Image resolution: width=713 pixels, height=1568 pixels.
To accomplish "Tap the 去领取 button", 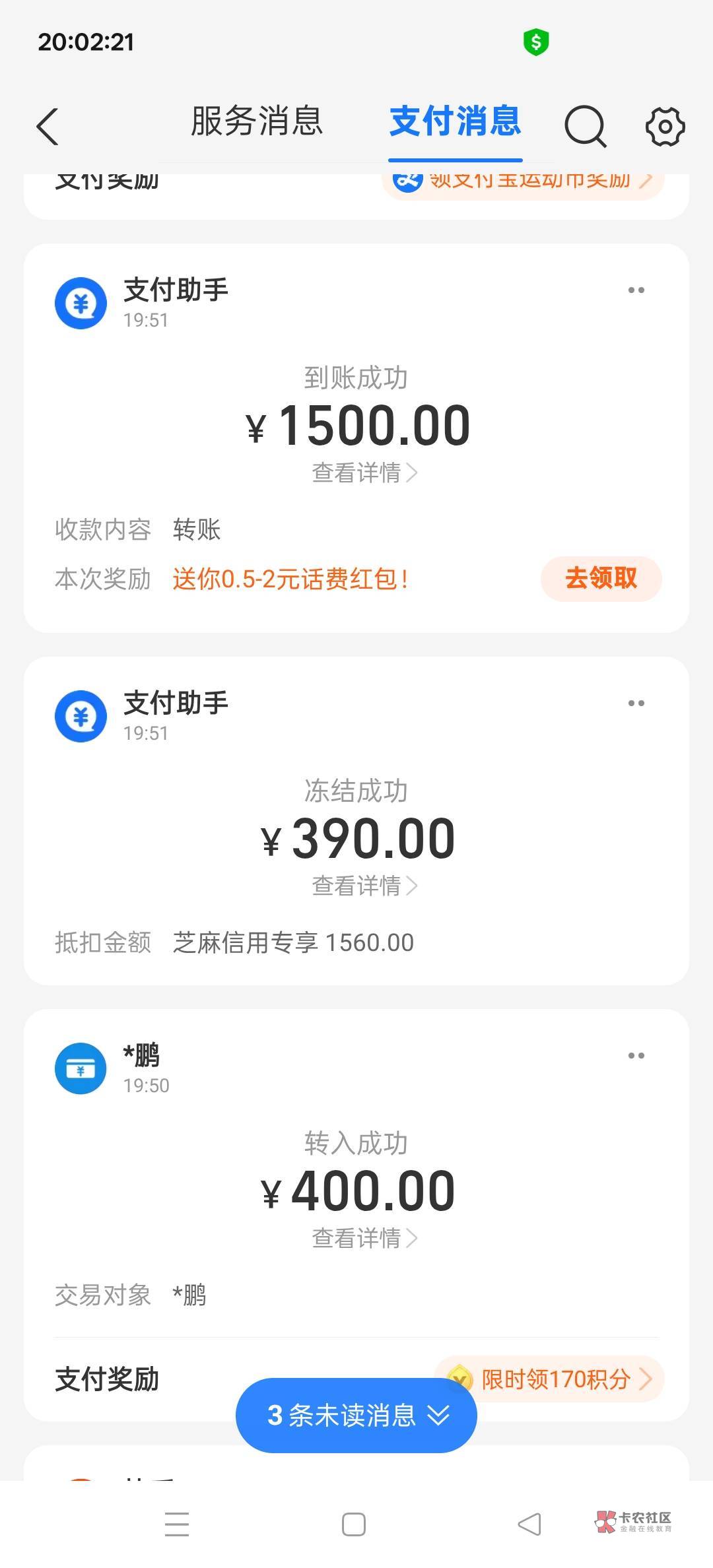I will pos(601,579).
